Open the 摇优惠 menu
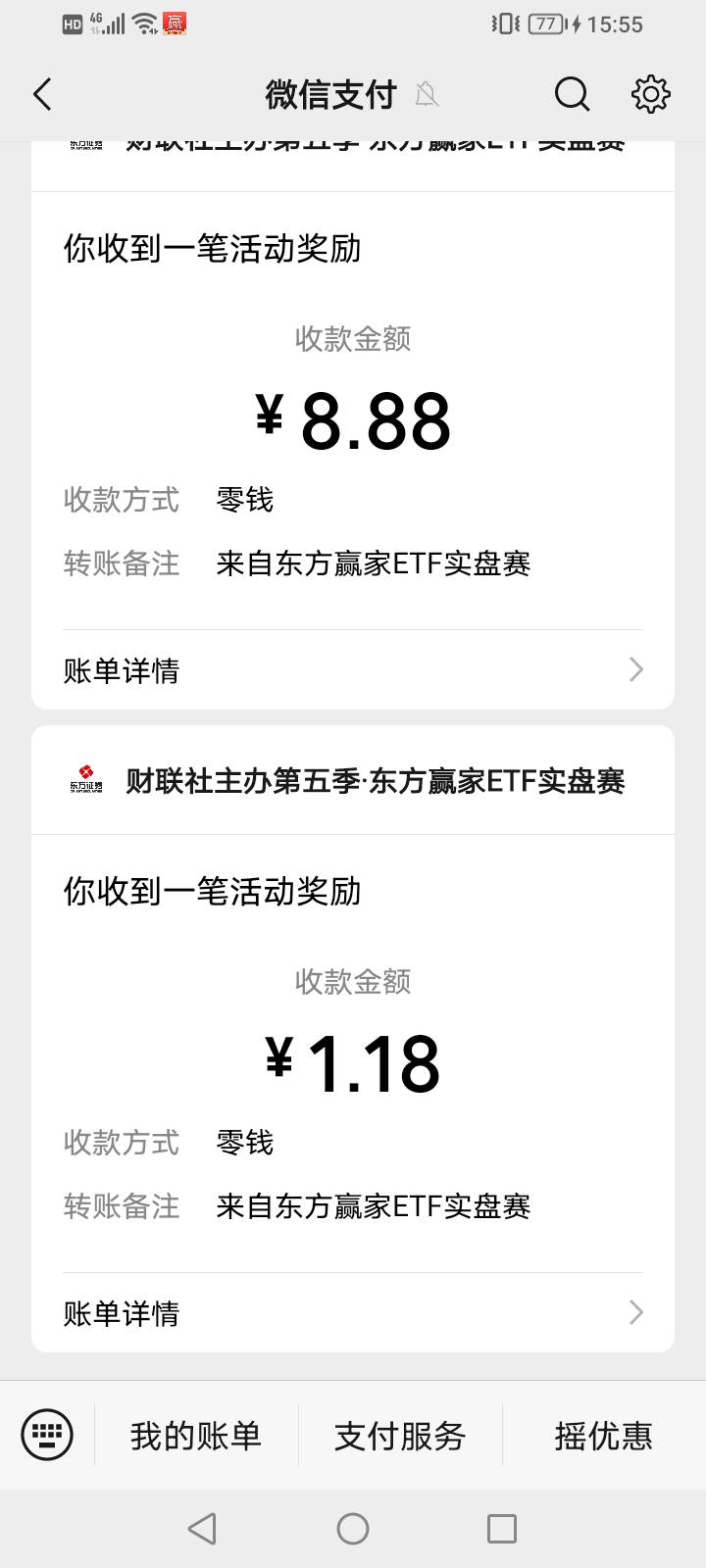Image resolution: width=706 pixels, height=1568 pixels. [603, 1436]
